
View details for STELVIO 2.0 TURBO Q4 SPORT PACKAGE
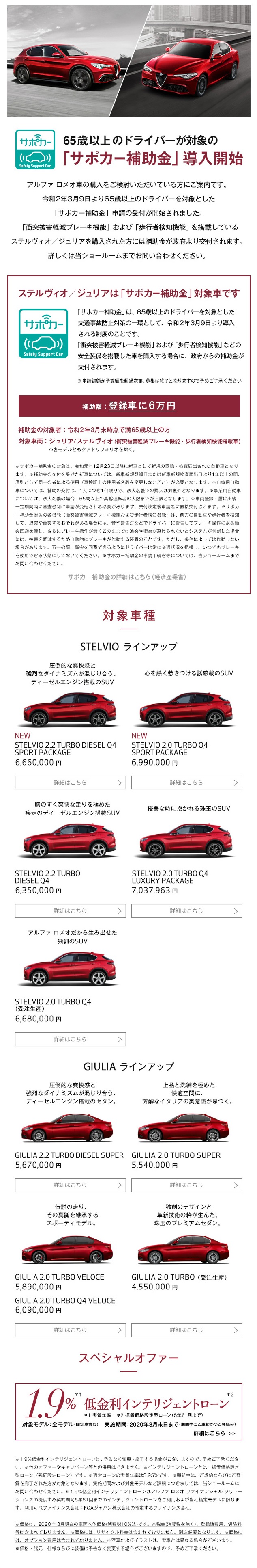pyautogui.click(x=186, y=782)
